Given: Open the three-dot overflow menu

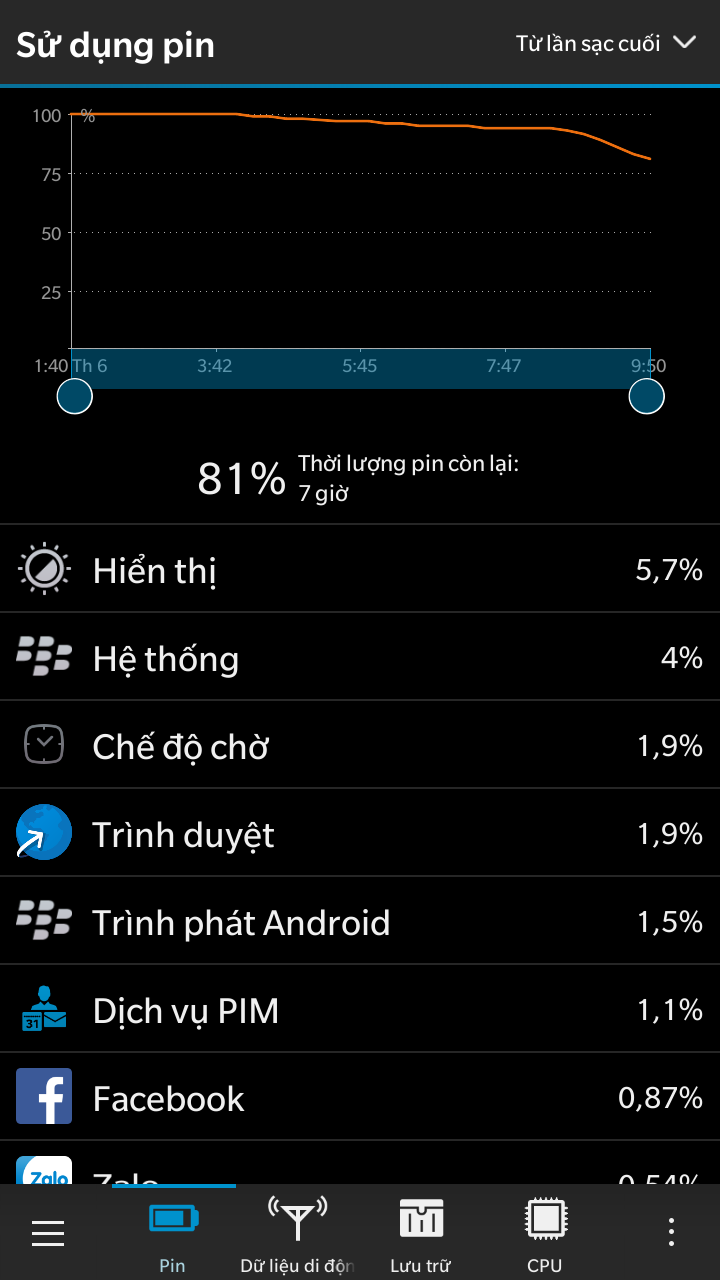Looking at the screenshot, I should [x=672, y=1233].
